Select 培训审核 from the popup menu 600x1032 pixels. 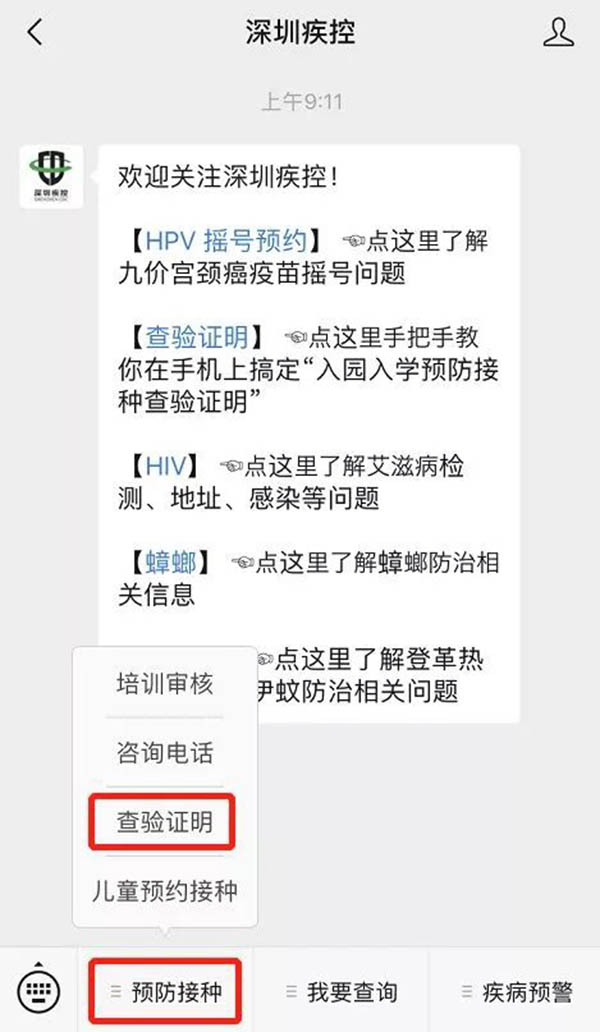164,683
